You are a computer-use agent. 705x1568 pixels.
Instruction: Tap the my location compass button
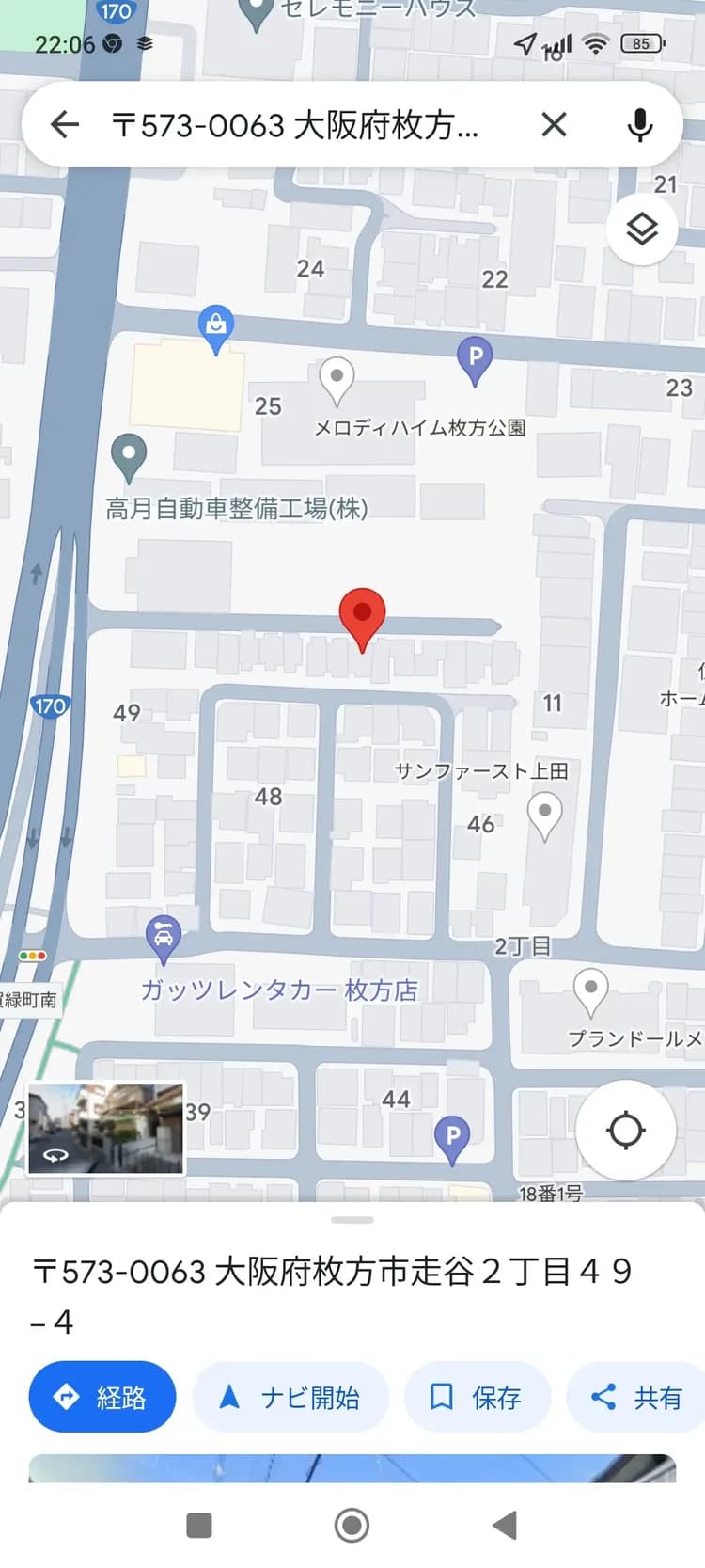[625, 1131]
